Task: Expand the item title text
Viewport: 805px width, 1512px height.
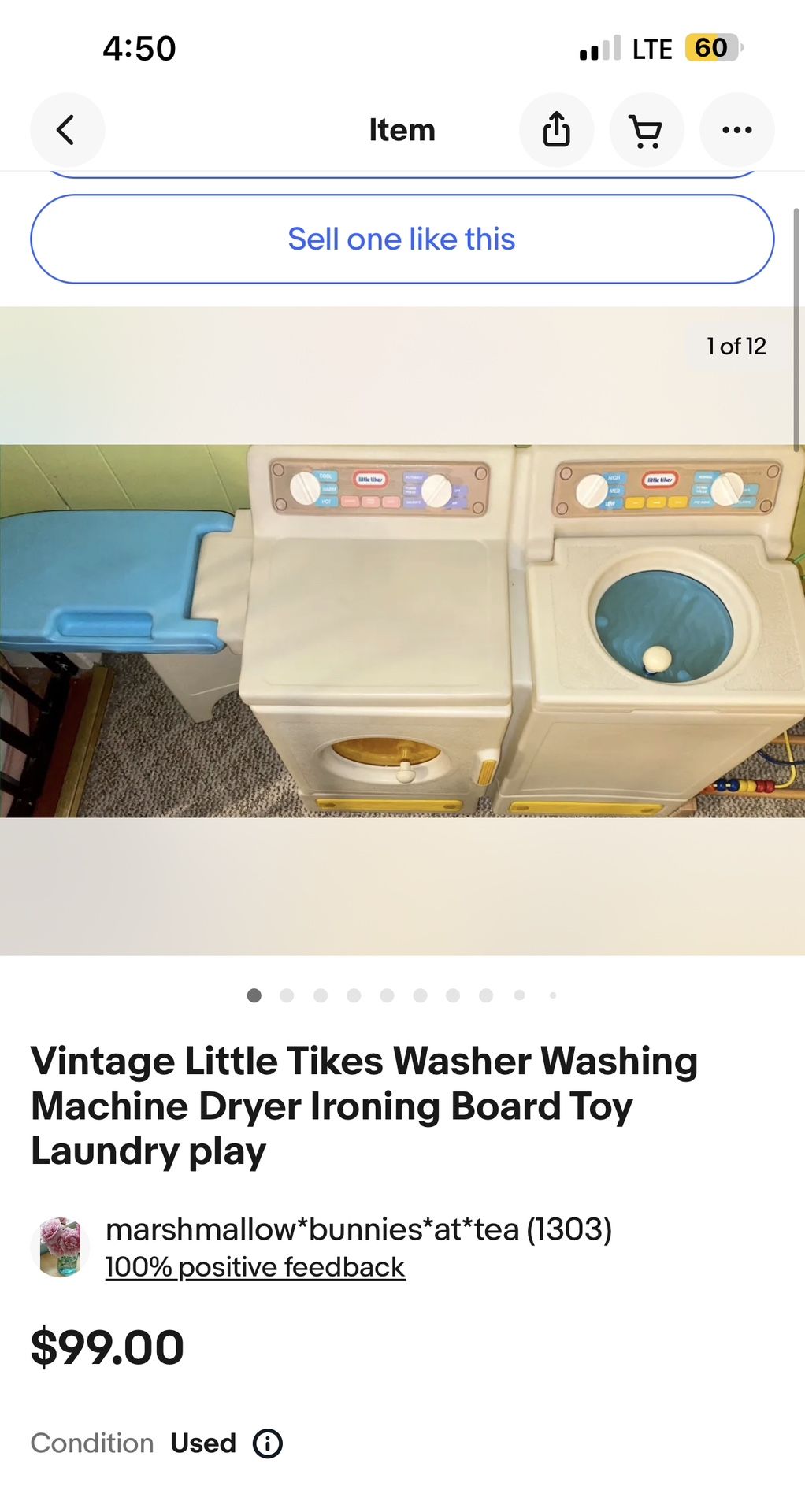Action: coord(362,1106)
